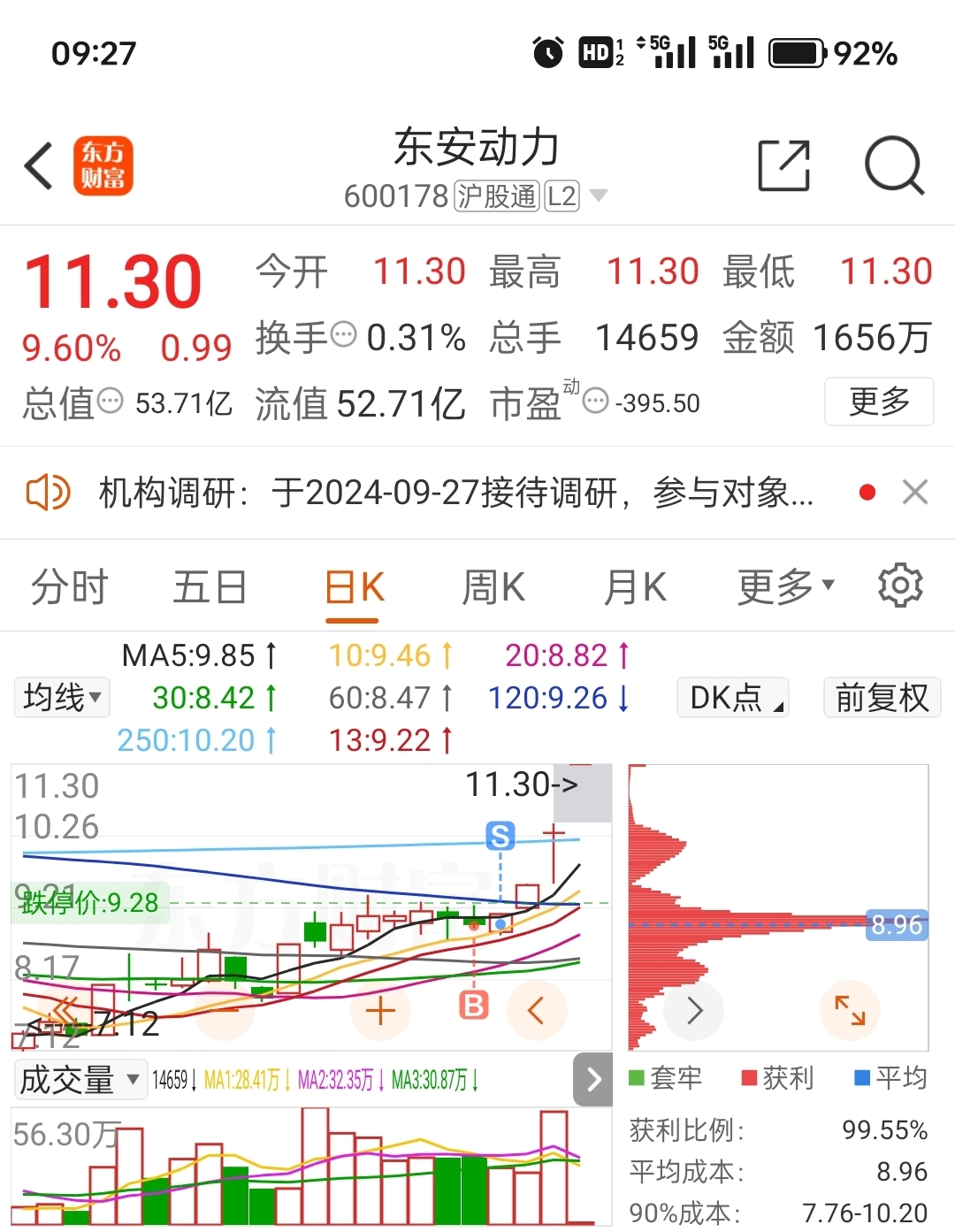The width and height of the screenshot is (955, 1232).
Task: Switch to the 分时 intraday tab
Action: point(69,585)
